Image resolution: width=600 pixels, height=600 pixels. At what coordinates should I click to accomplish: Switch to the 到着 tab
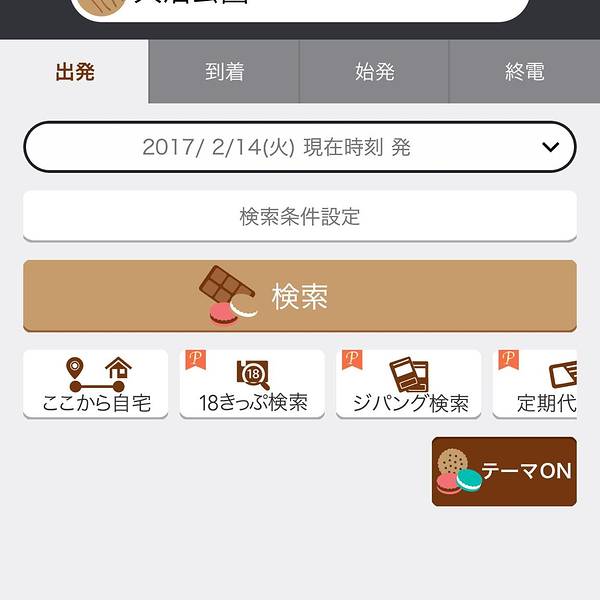pos(224,72)
